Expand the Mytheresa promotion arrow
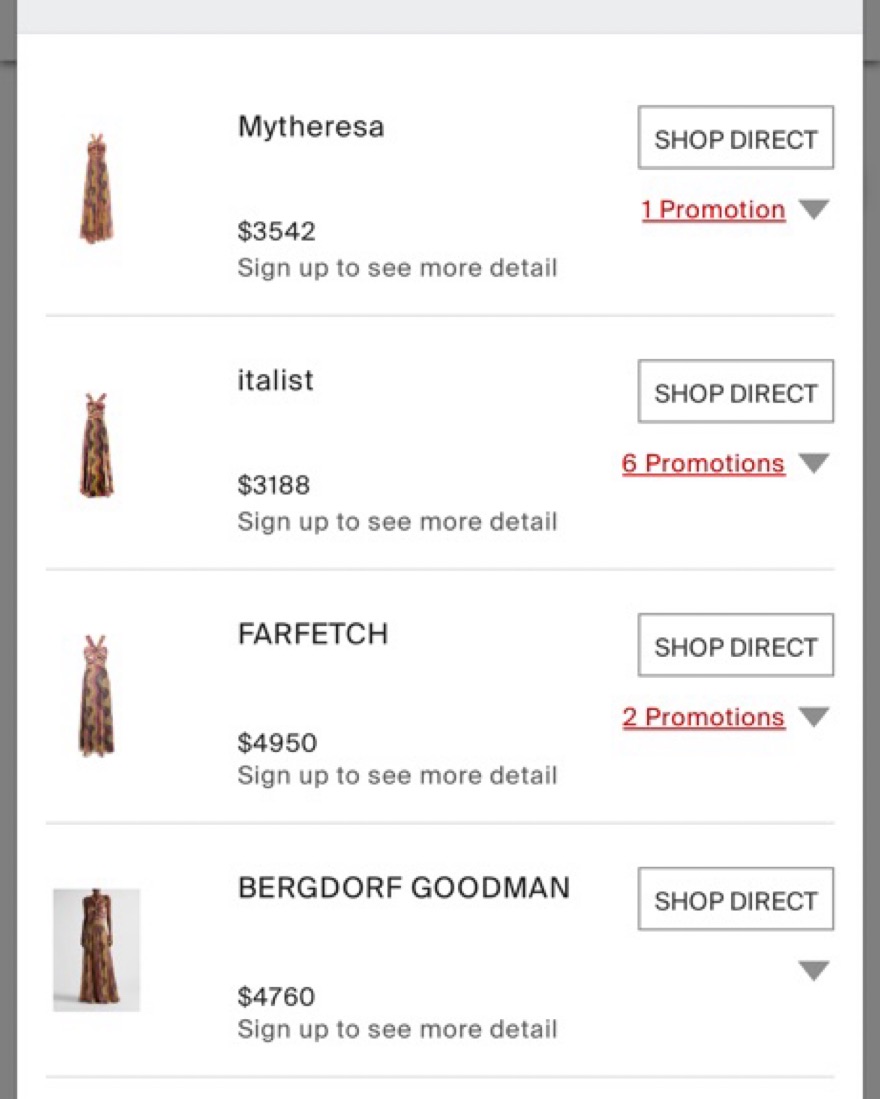 pyautogui.click(x=814, y=209)
